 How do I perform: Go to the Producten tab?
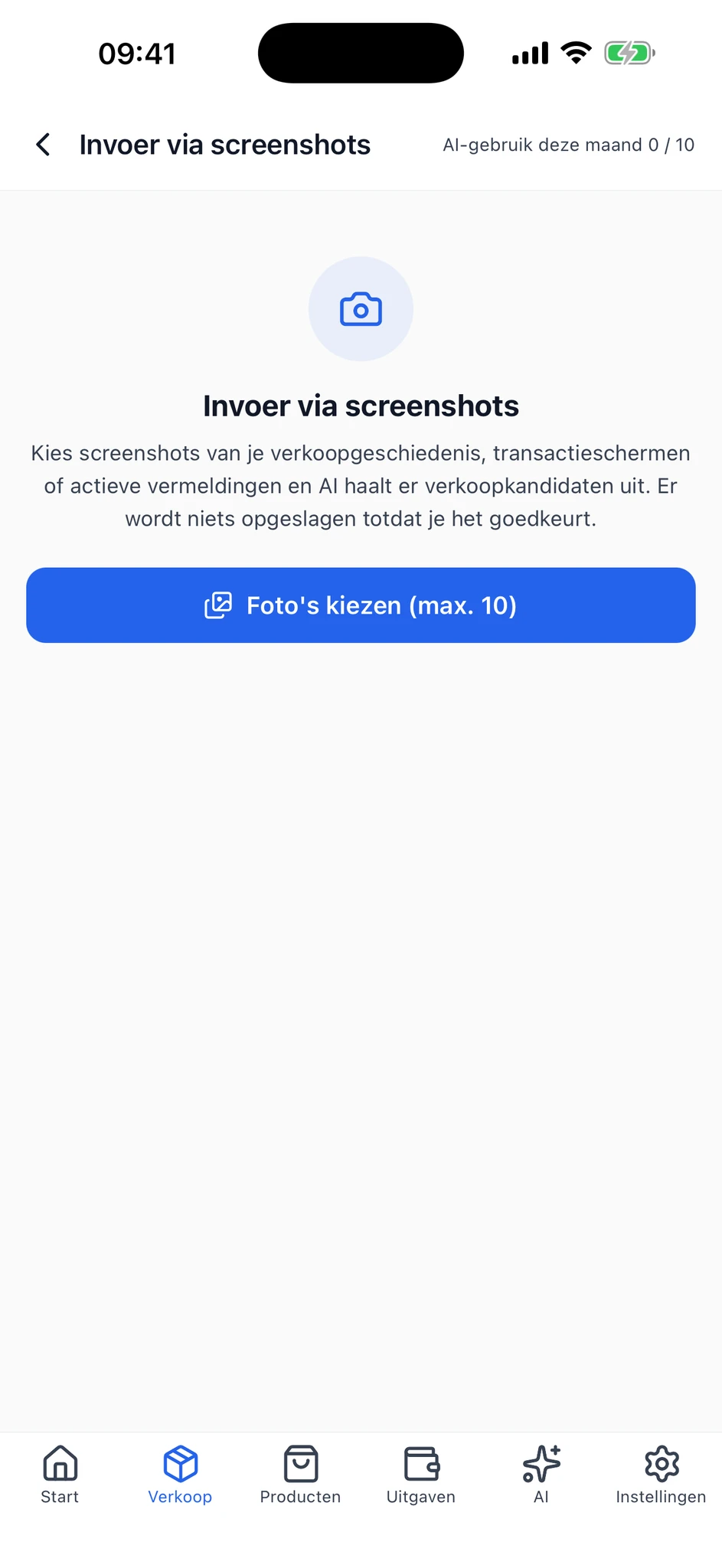(300, 1475)
